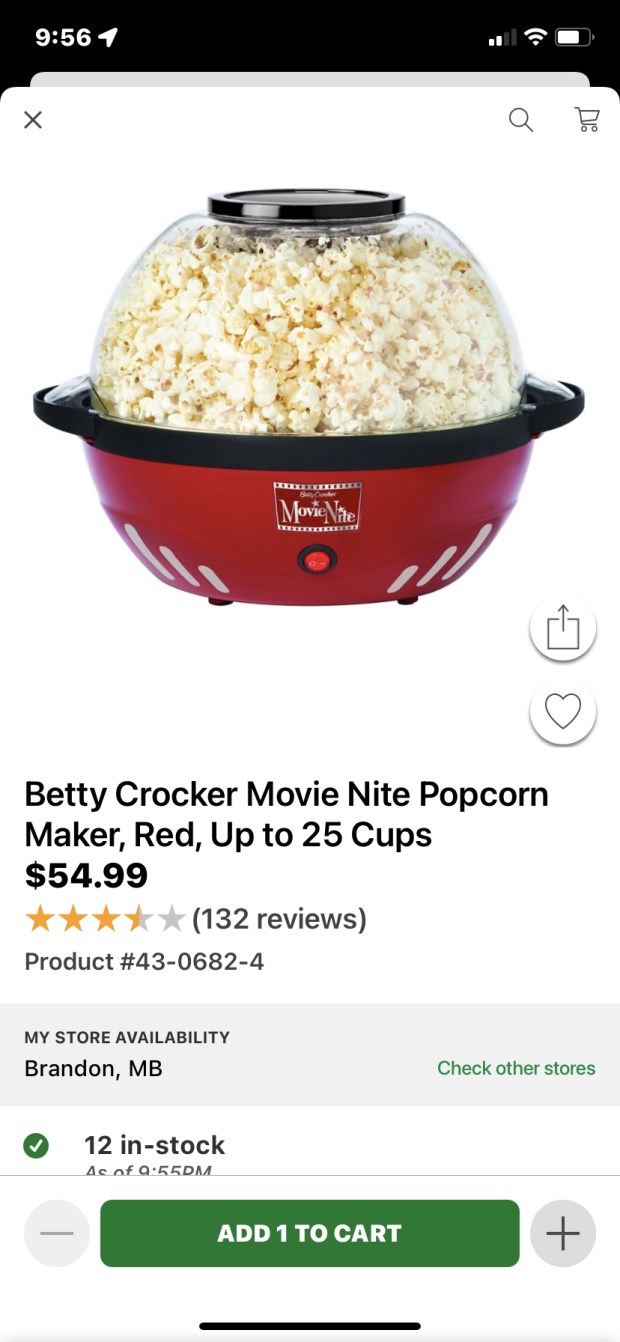Open the 132 reviews
Viewport: 620px width, 1342px height.
pyautogui.click(x=278, y=918)
